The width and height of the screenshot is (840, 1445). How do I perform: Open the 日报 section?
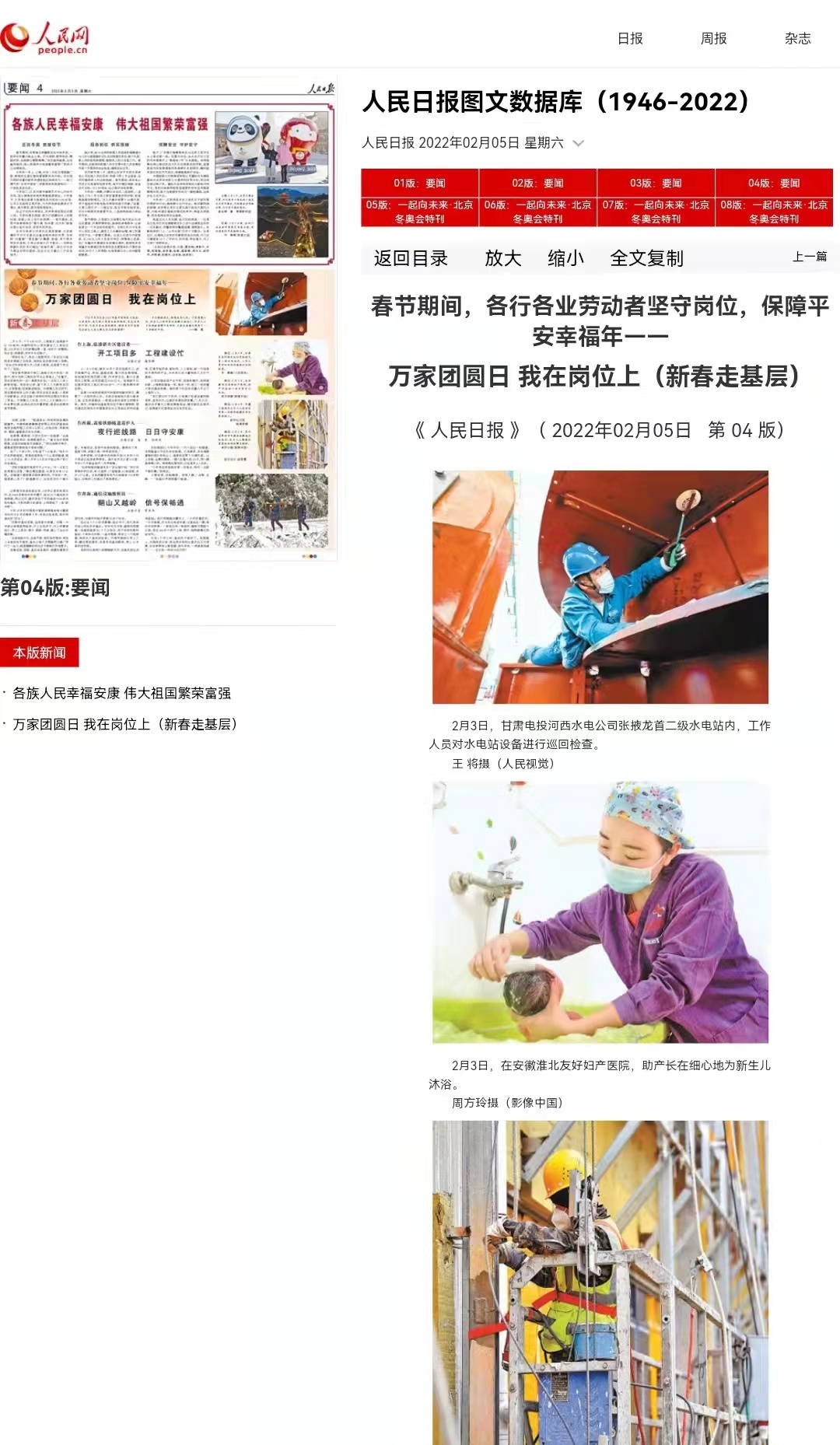click(x=630, y=38)
